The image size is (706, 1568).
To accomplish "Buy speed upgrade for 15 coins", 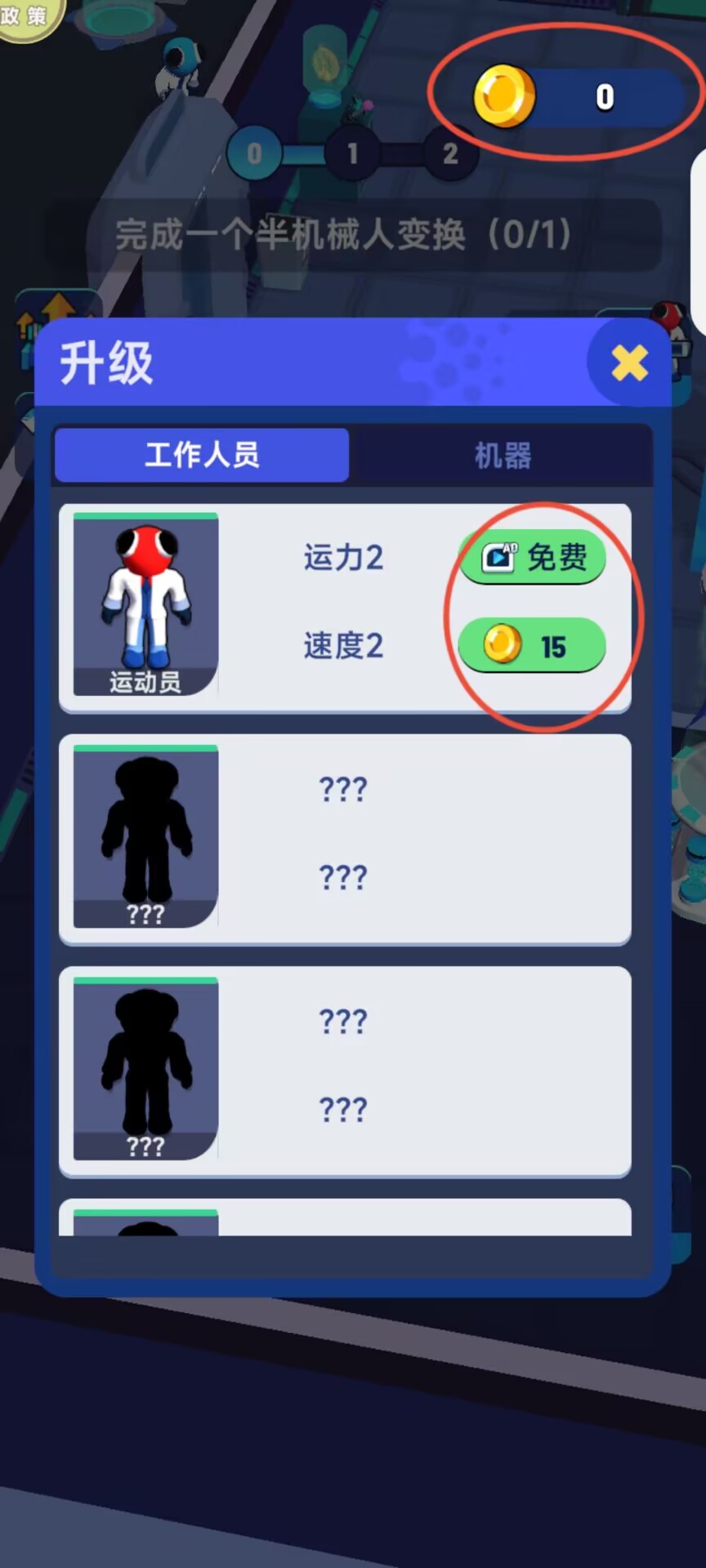I will [531, 646].
